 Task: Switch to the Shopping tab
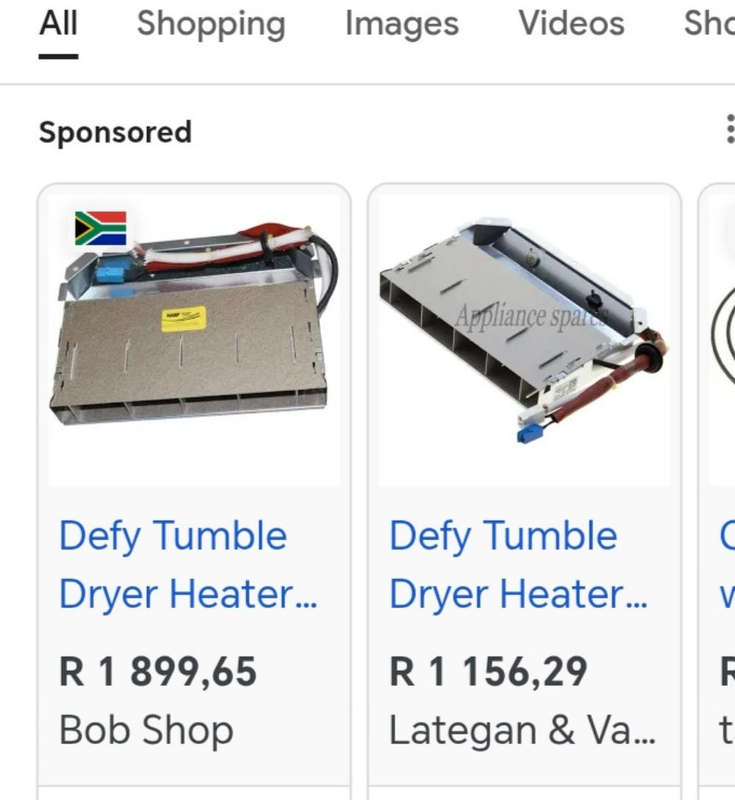pyautogui.click(x=210, y=24)
